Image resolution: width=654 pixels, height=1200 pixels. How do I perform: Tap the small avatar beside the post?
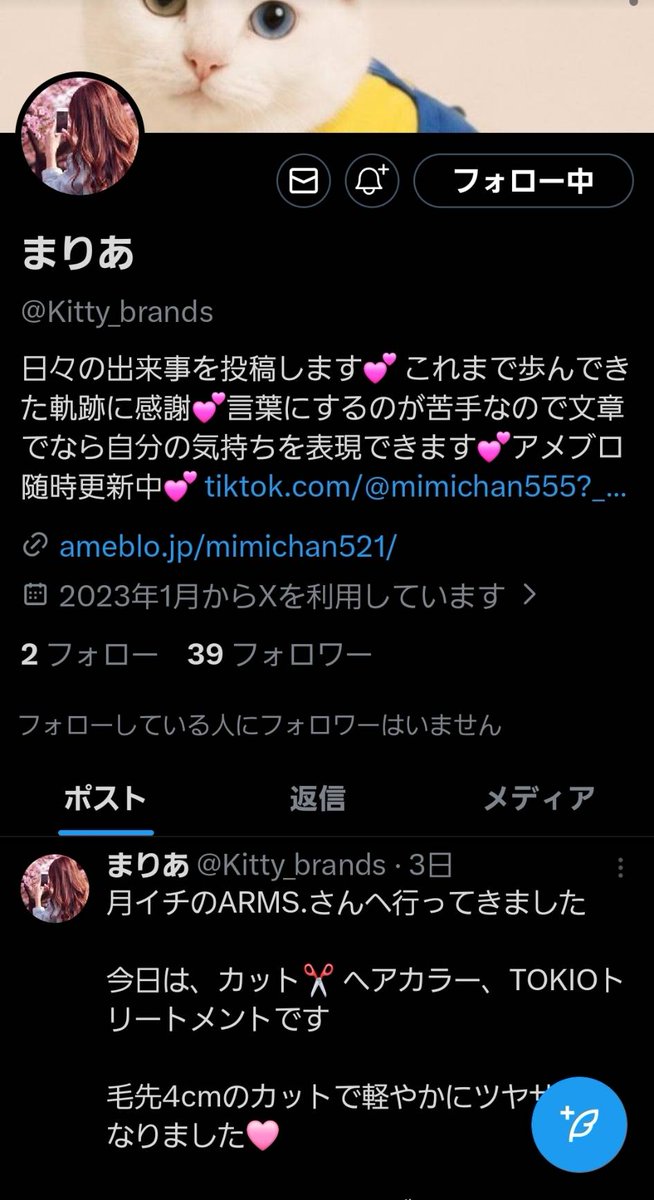[55, 888]
